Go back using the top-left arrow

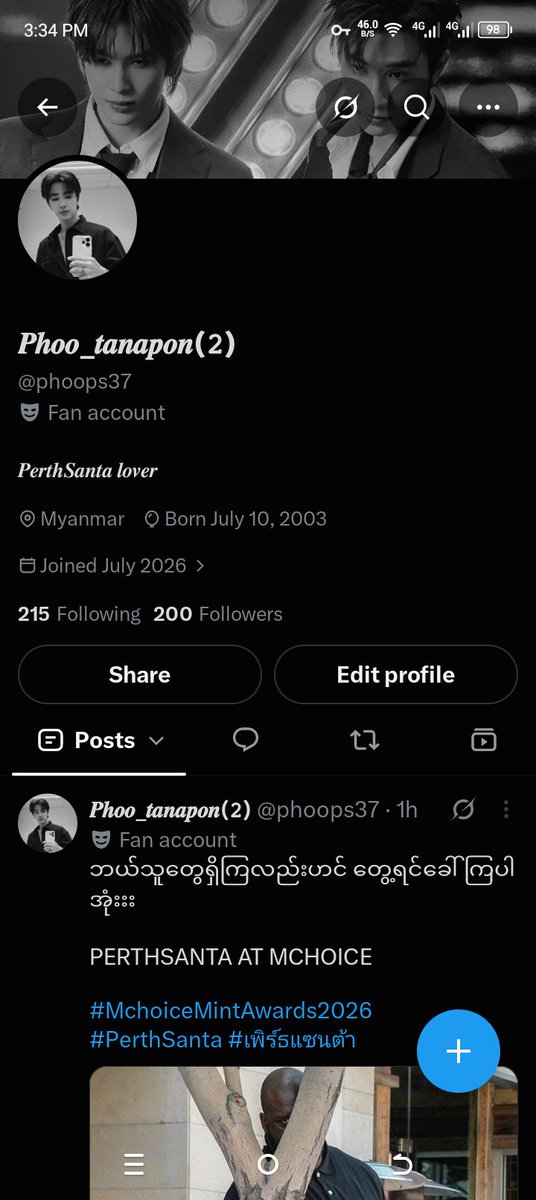coord(48,107)
